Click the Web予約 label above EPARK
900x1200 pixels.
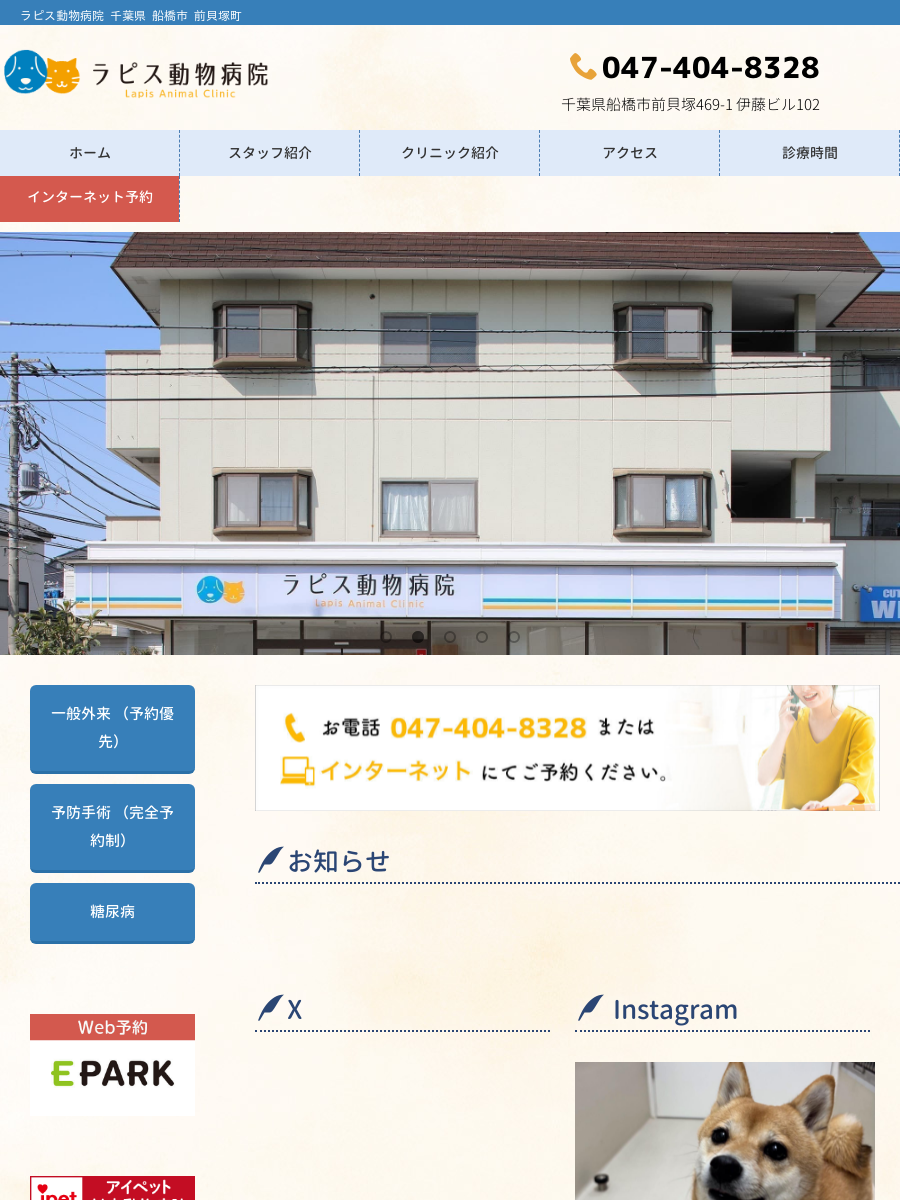click(112, 1027)
